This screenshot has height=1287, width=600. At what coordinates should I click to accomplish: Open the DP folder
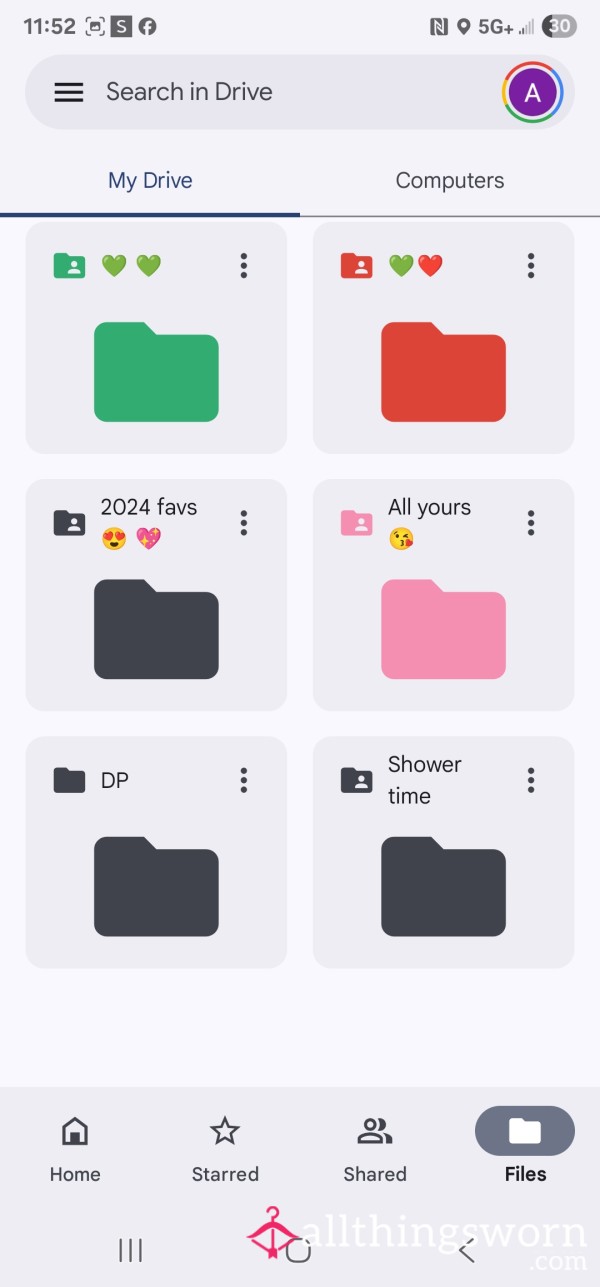(x=156, y=852)
